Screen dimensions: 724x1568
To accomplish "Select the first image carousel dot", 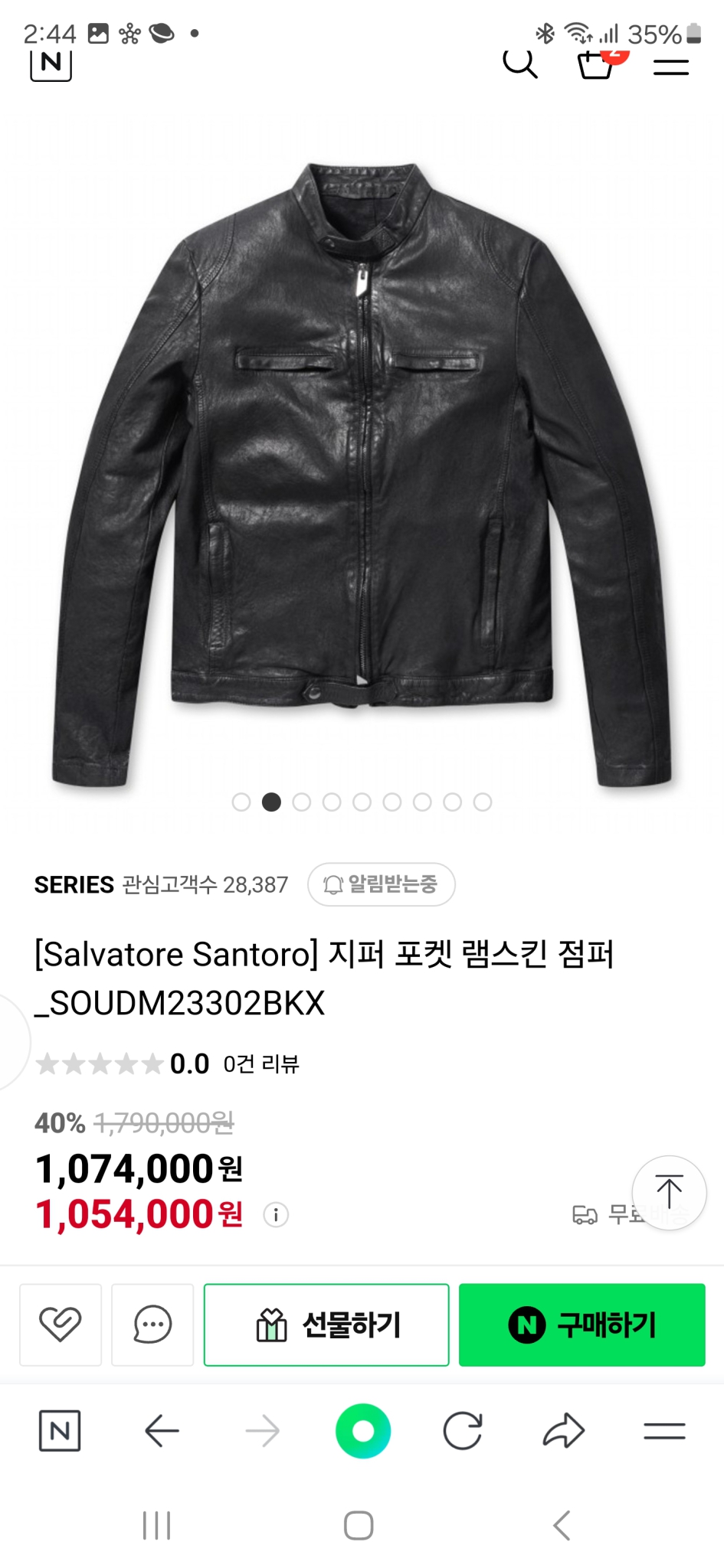I will [242, 802].
